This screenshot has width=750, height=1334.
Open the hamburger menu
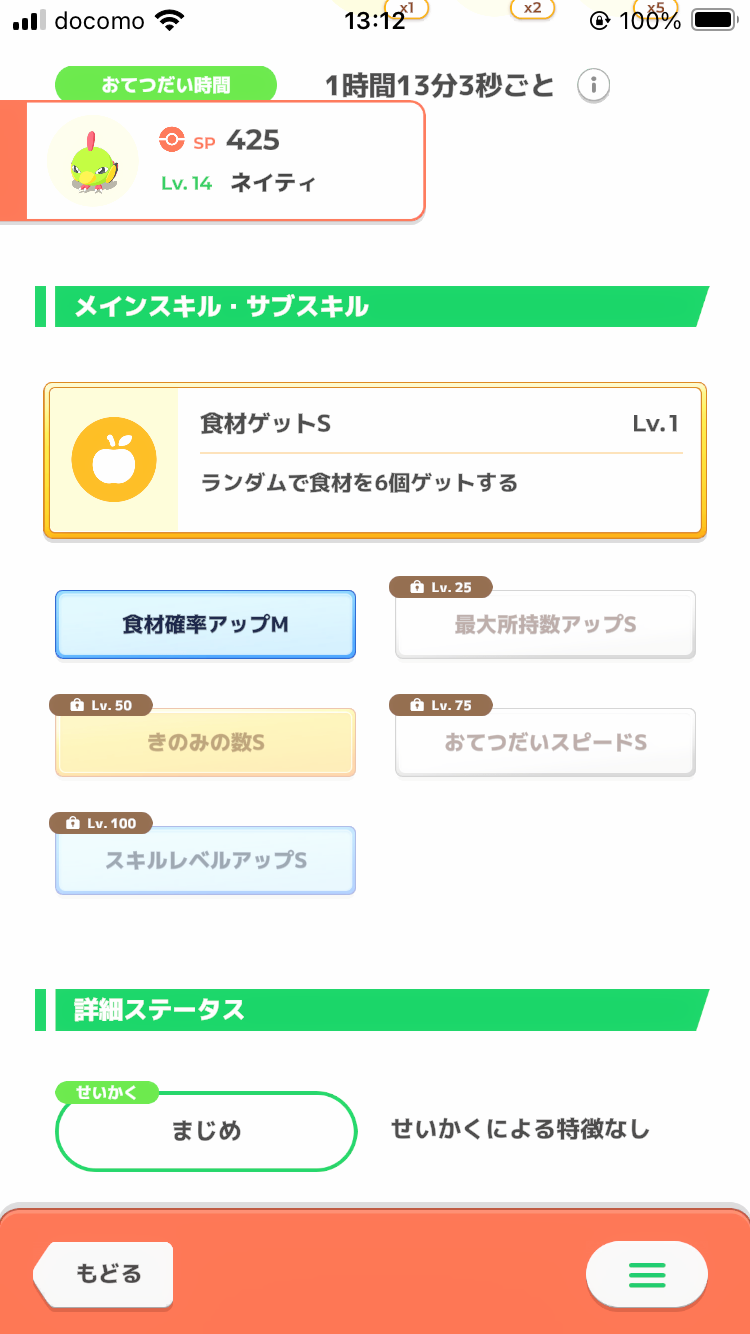646,1274
